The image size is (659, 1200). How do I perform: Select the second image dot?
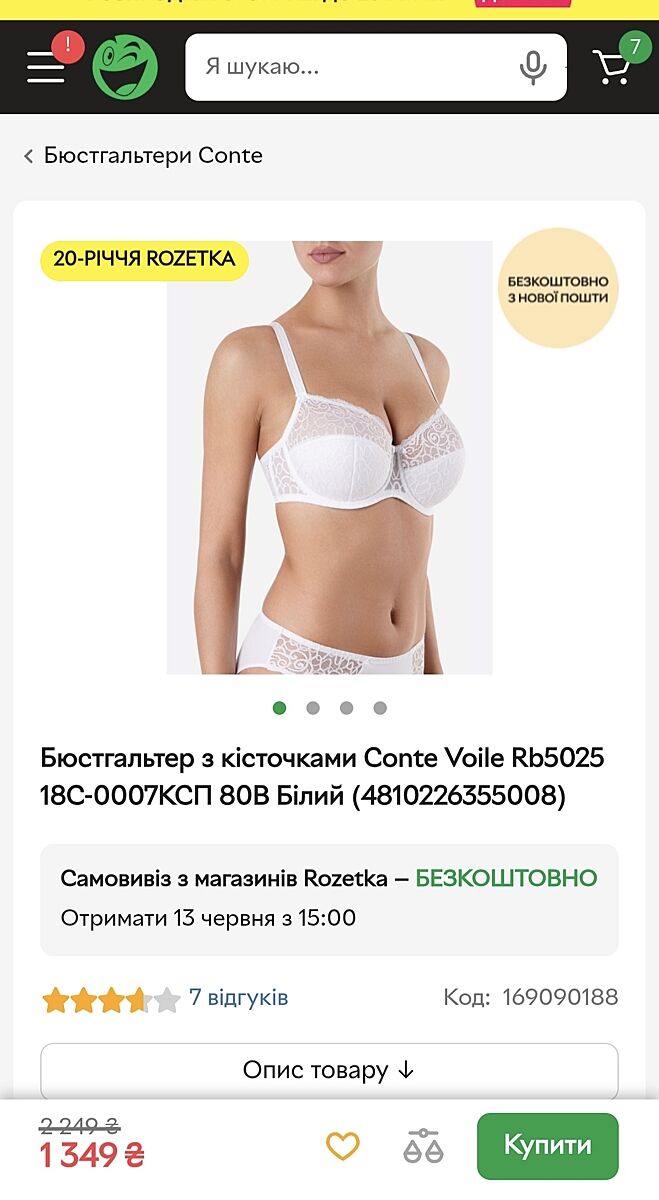(313, 708)
